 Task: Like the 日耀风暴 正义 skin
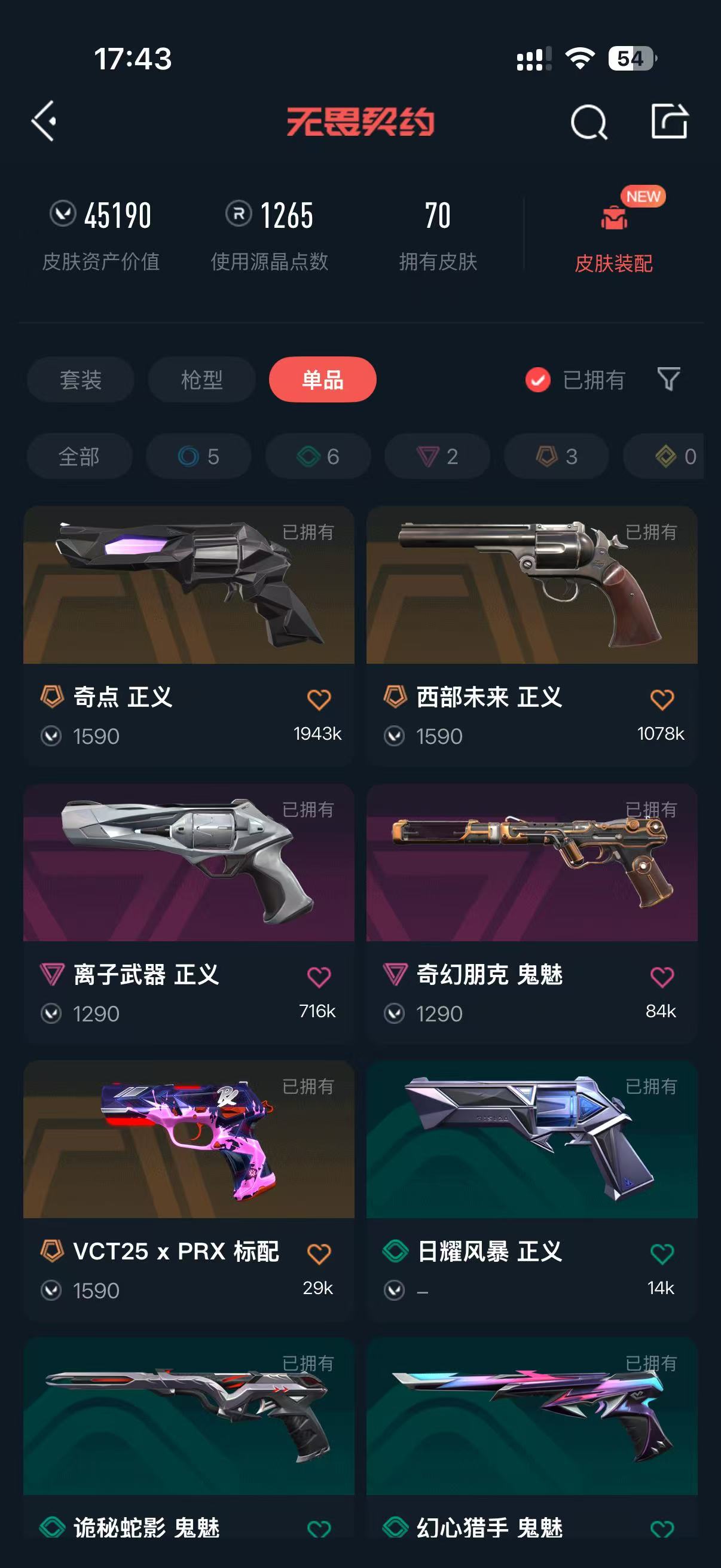tap(662, 1254)
